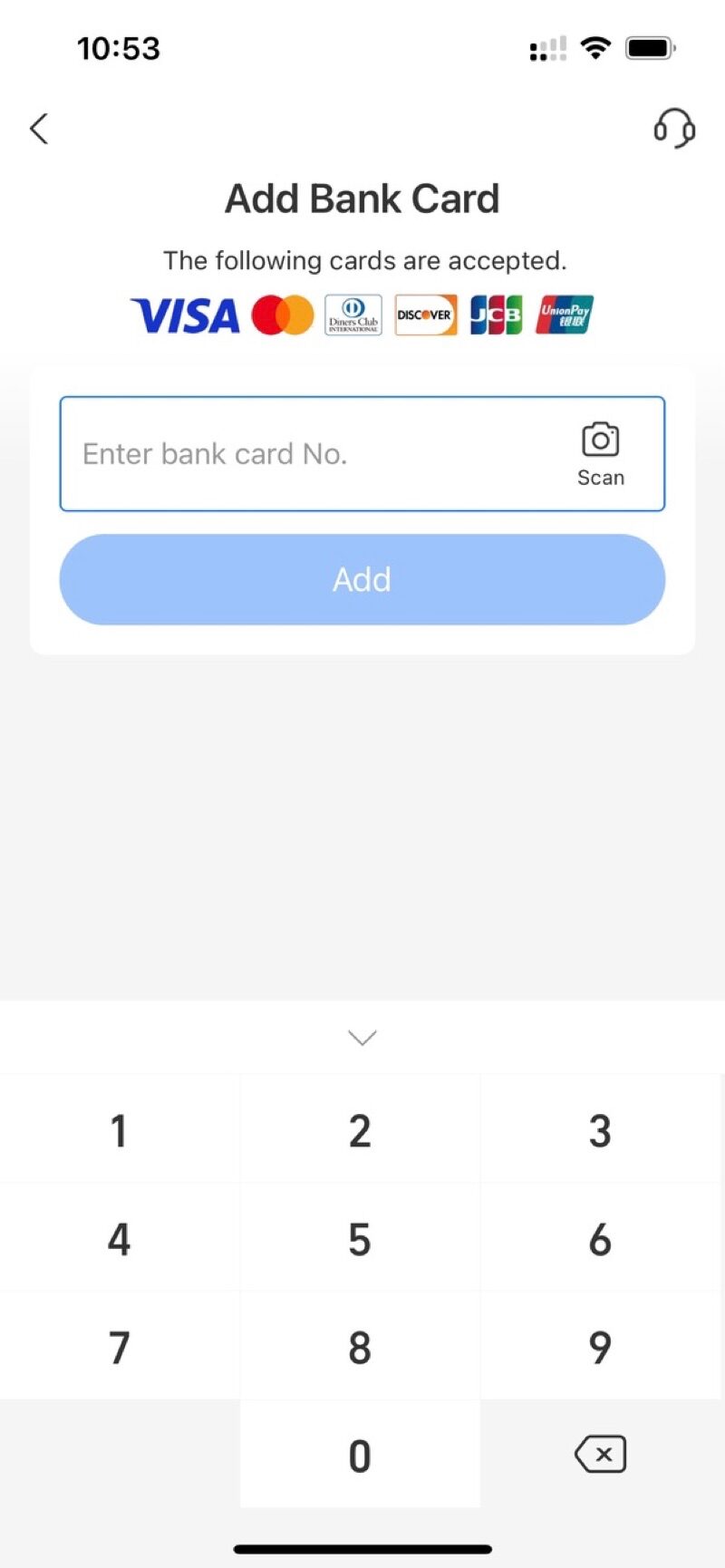This screenshot has height=1568, width=725.
Task: Tap the Add button
Action: pos(362,579)
